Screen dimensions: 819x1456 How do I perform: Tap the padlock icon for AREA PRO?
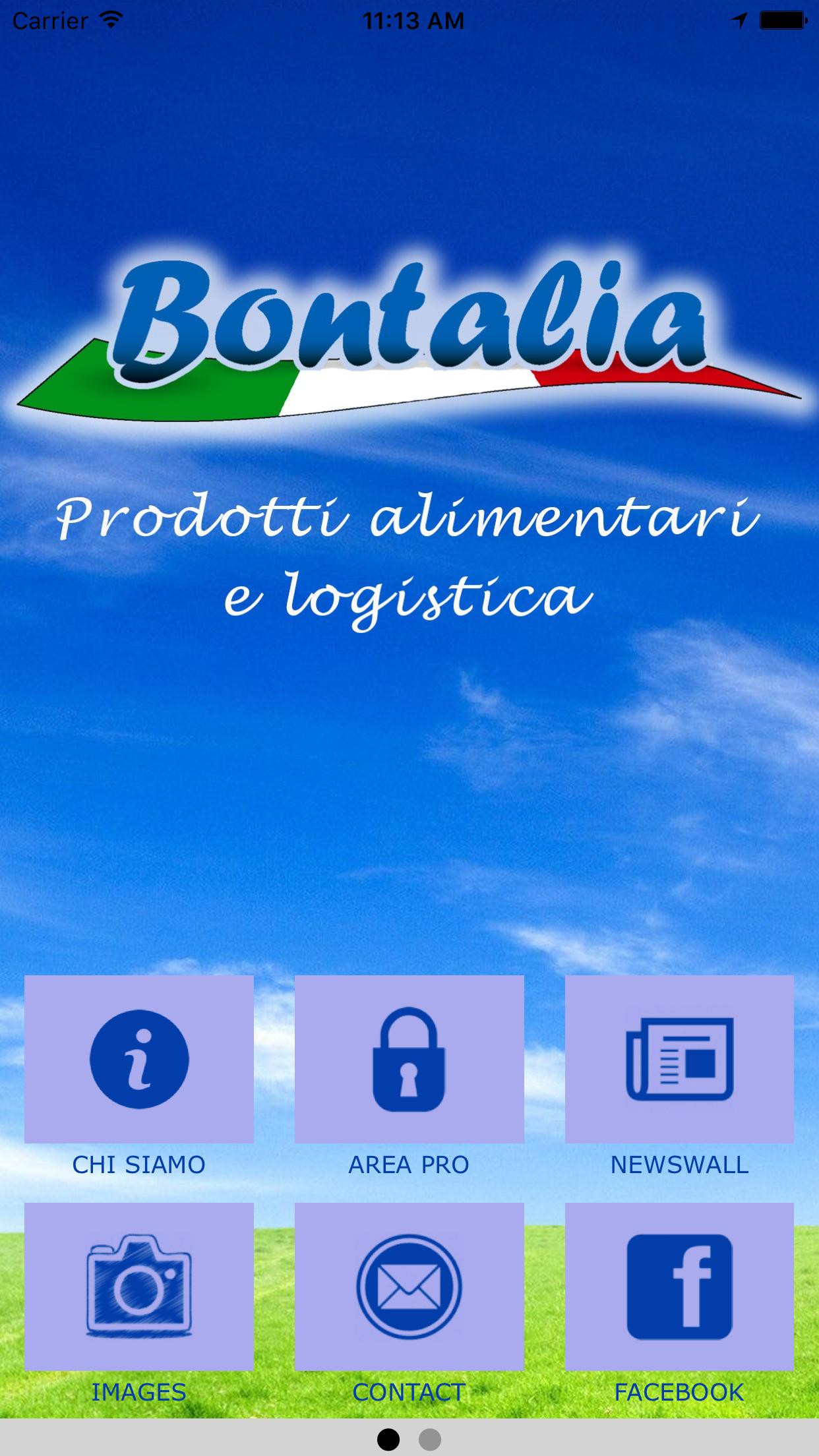[x=409, y=1064]
